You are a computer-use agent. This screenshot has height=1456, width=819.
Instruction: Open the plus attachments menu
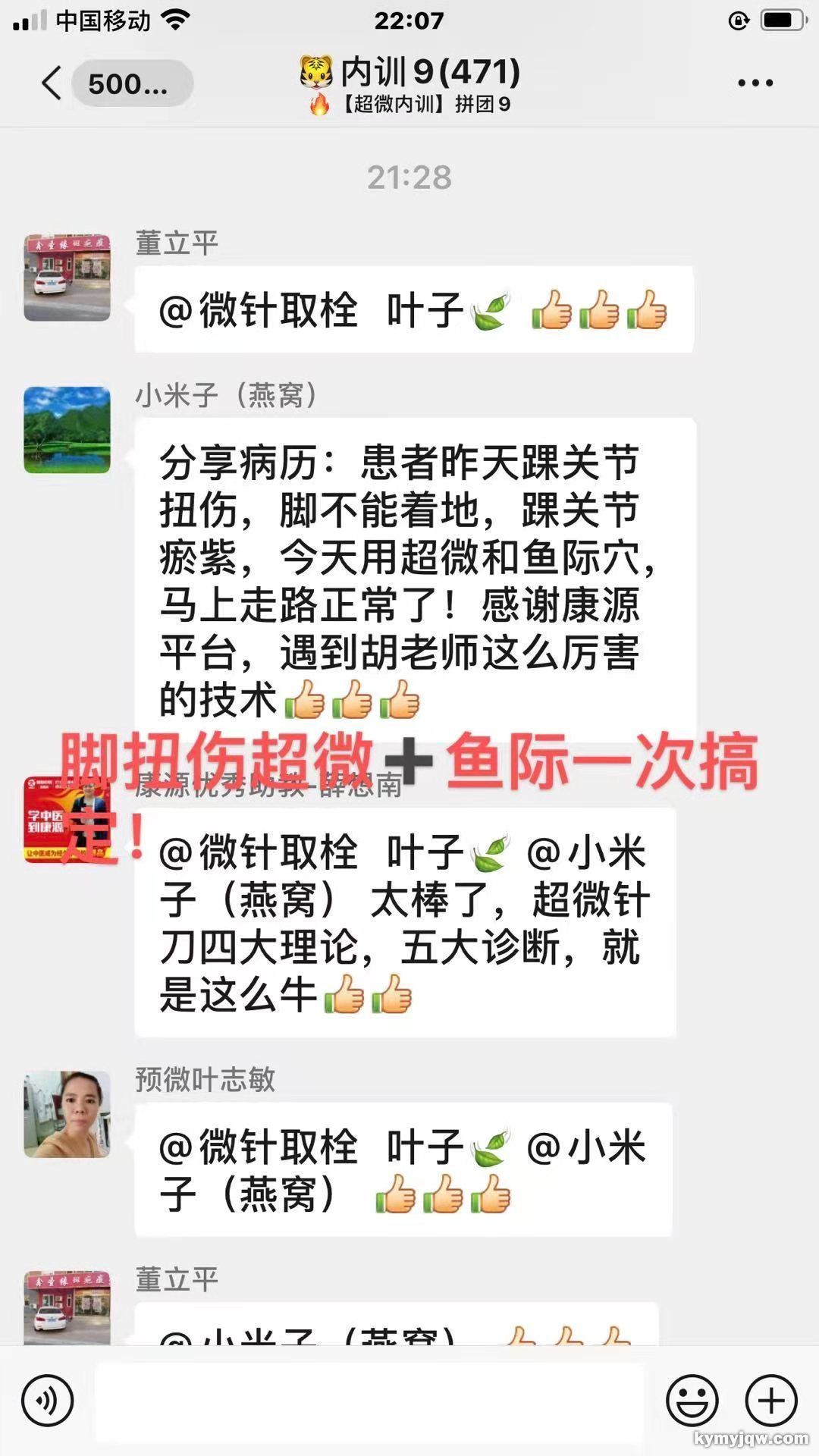coord(771,1401)
